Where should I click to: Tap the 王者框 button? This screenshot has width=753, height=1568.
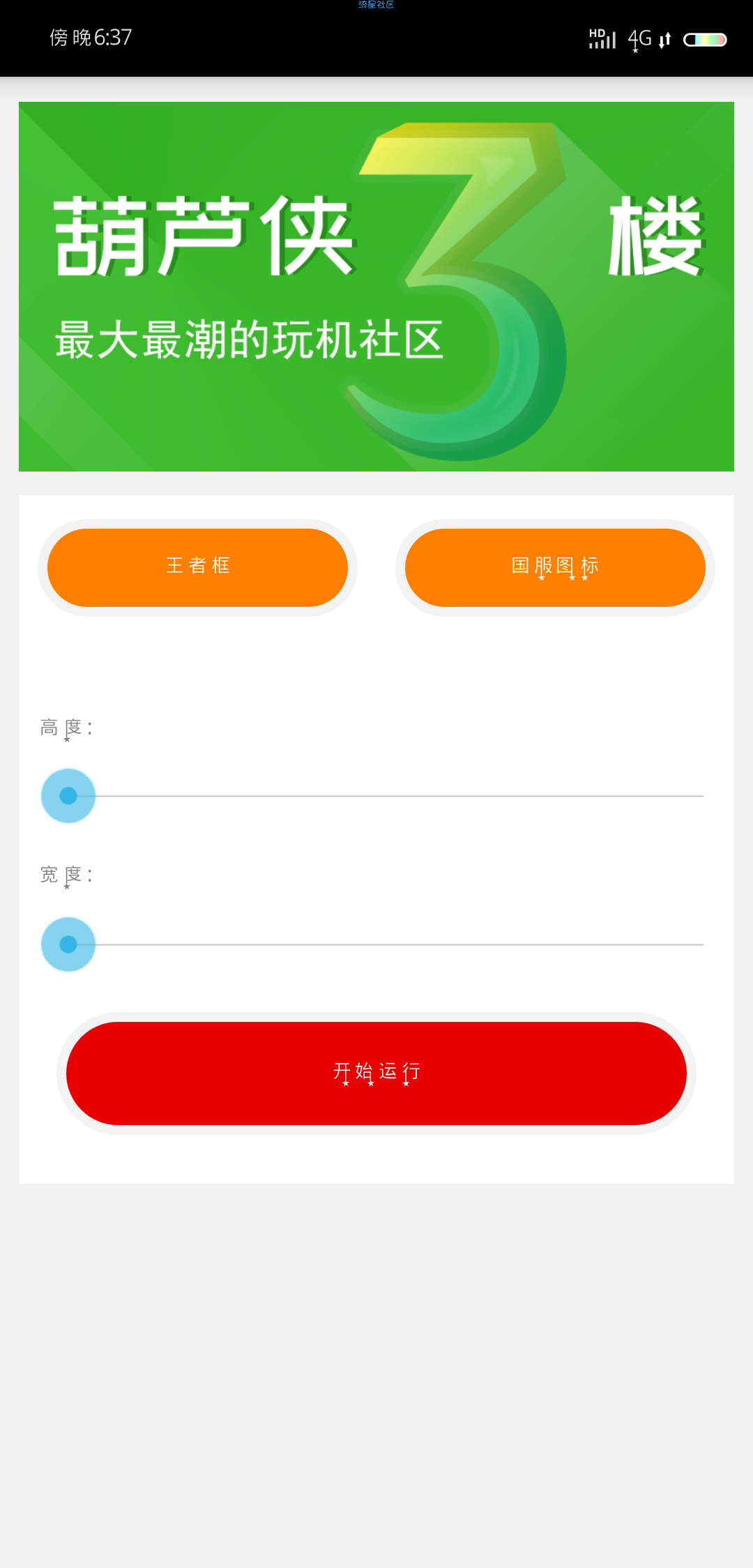pos(197,567)
